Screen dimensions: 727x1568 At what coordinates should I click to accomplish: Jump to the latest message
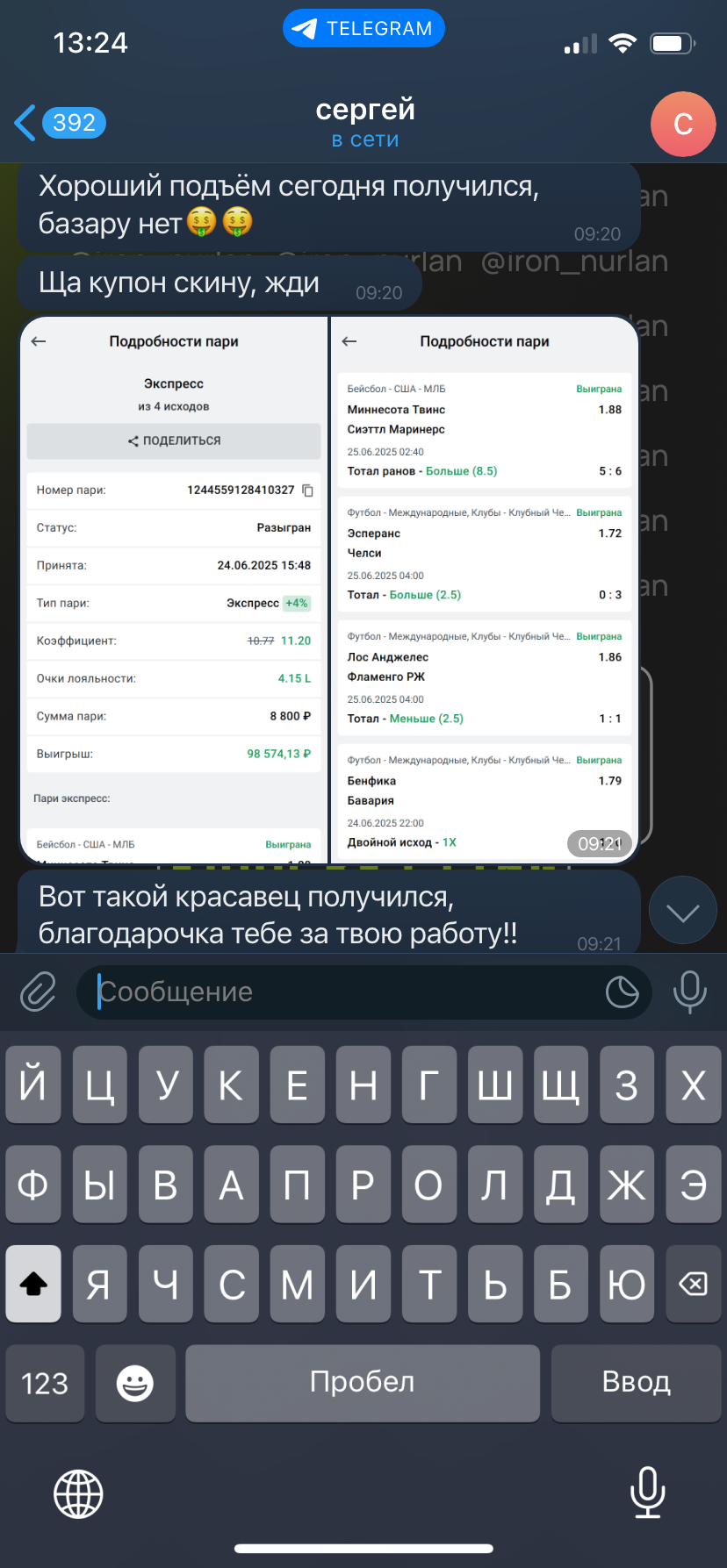pyautogui.click(x=683, y=912)
